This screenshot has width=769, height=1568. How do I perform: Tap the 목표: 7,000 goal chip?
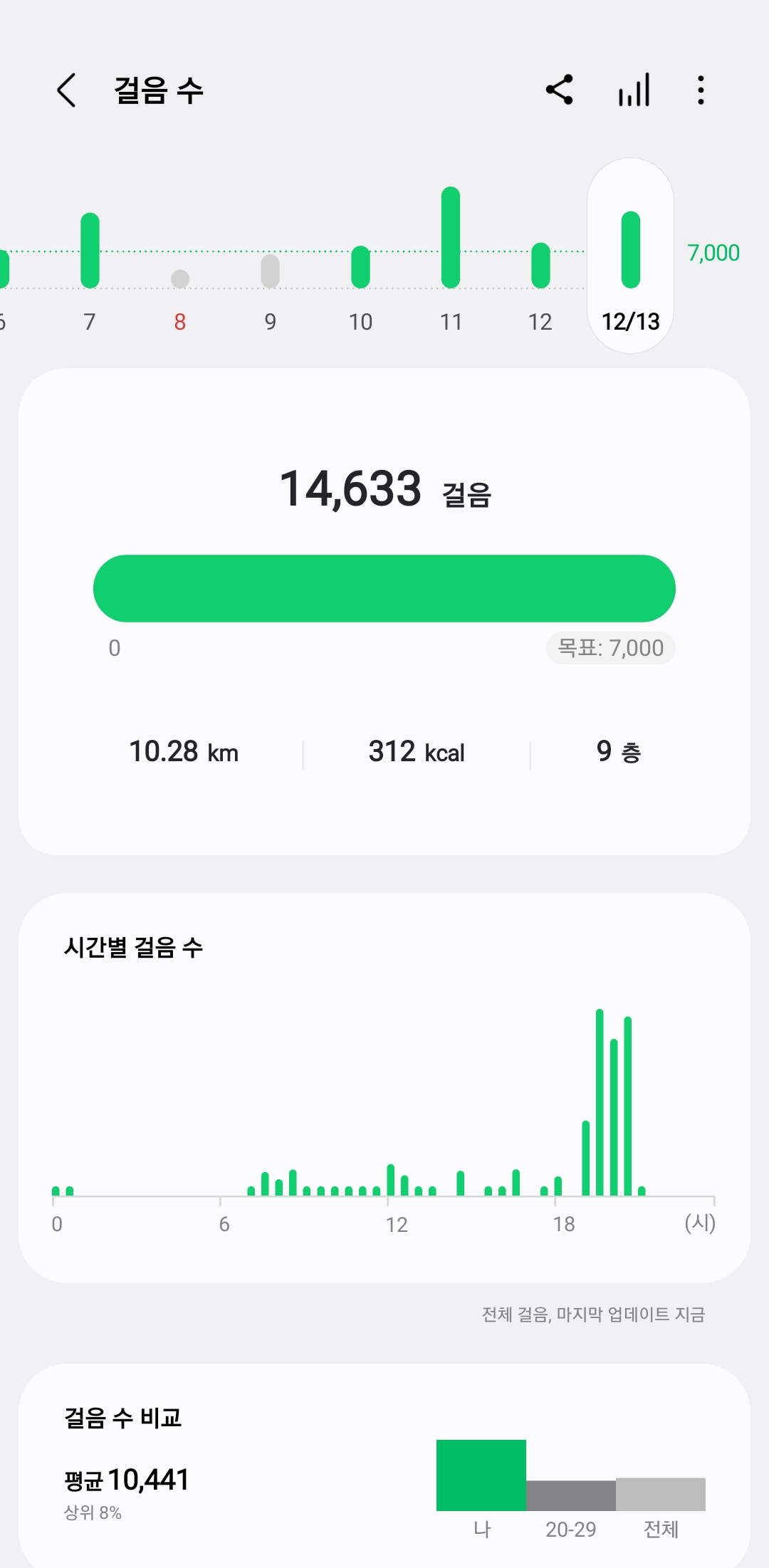[x=611, y=648]
